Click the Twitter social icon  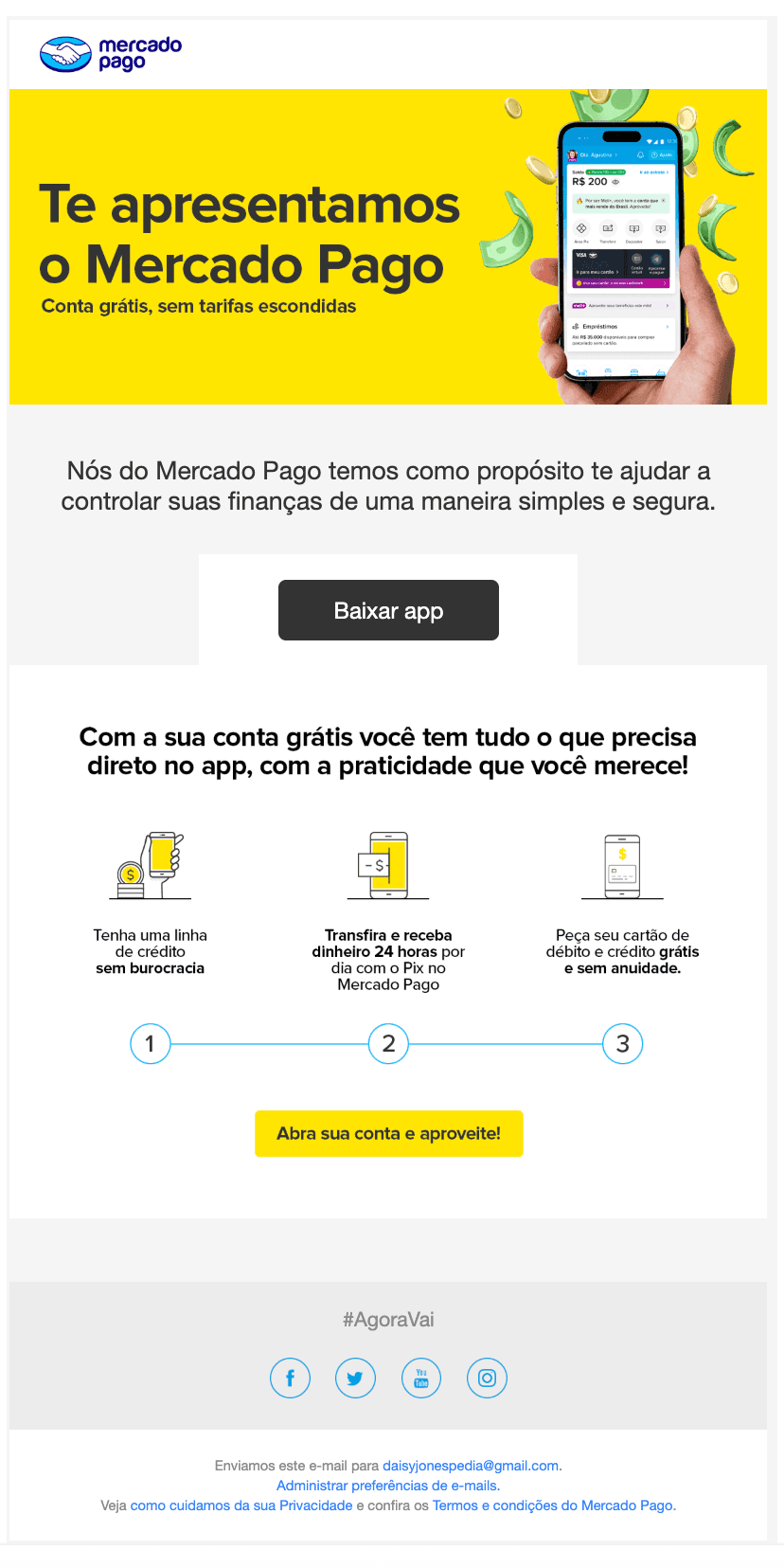tap(355, 1379)
